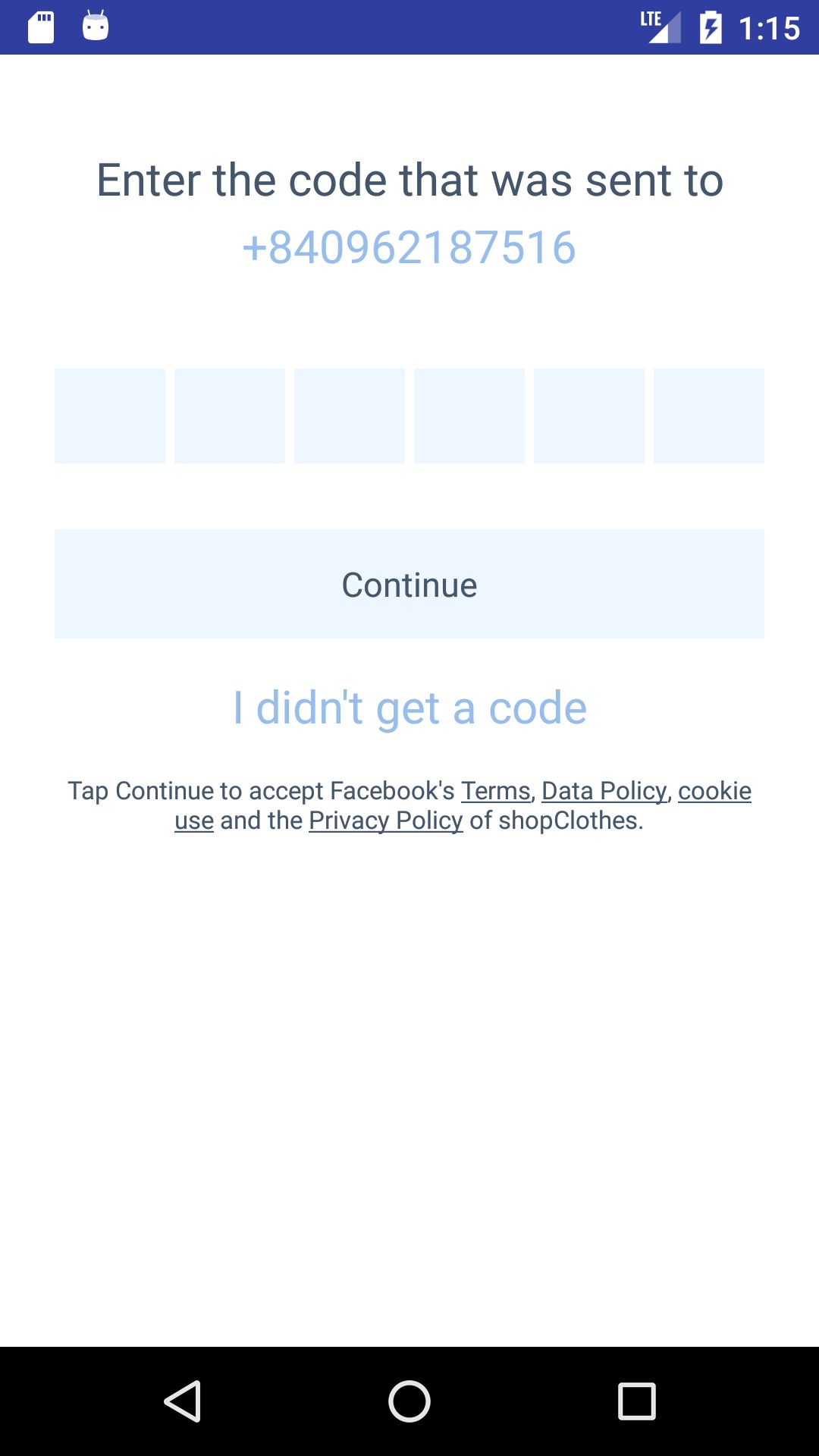This screenshot has height=1456, width=819.
Task: Tap "I didn't get a code"
Action: pyautogui.click(x=409, y=708)
